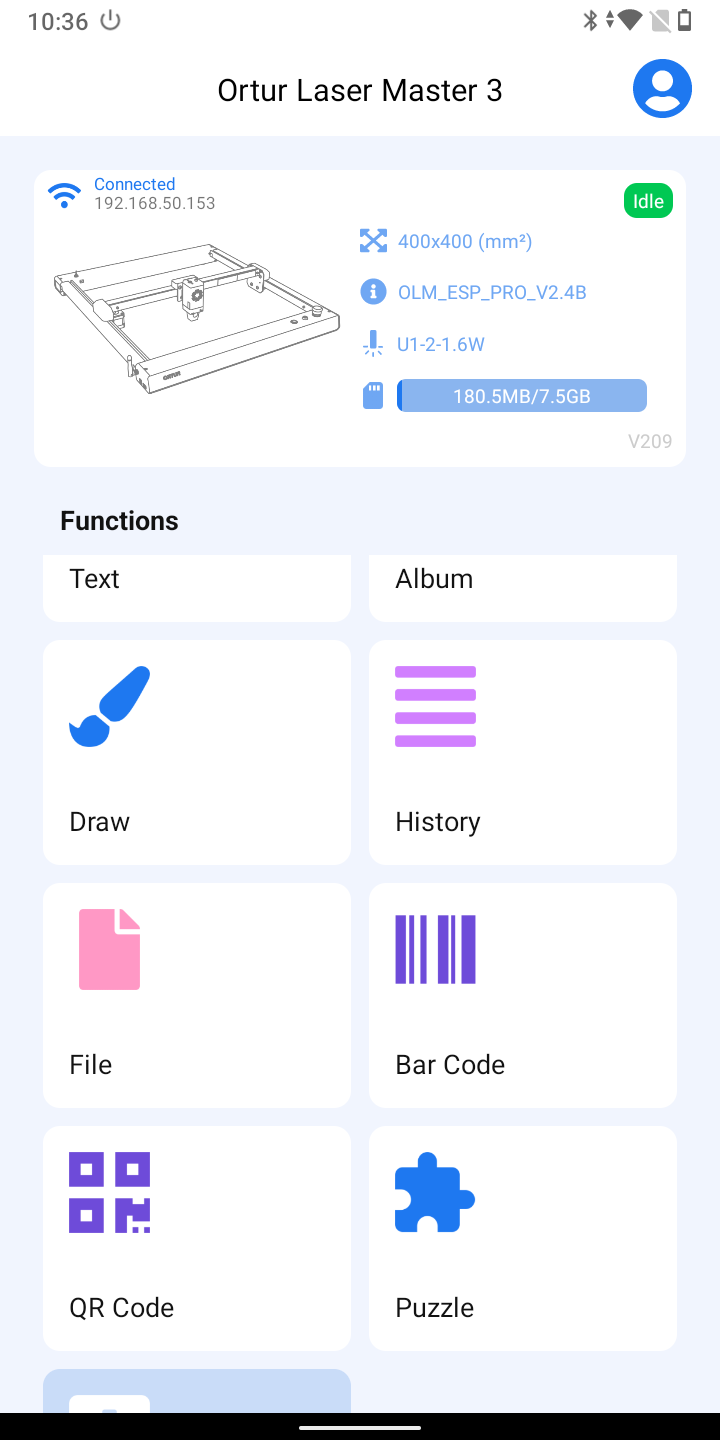Create a Bar Code
This screenshot has height=1440, width=720.
tap(522, 995)
